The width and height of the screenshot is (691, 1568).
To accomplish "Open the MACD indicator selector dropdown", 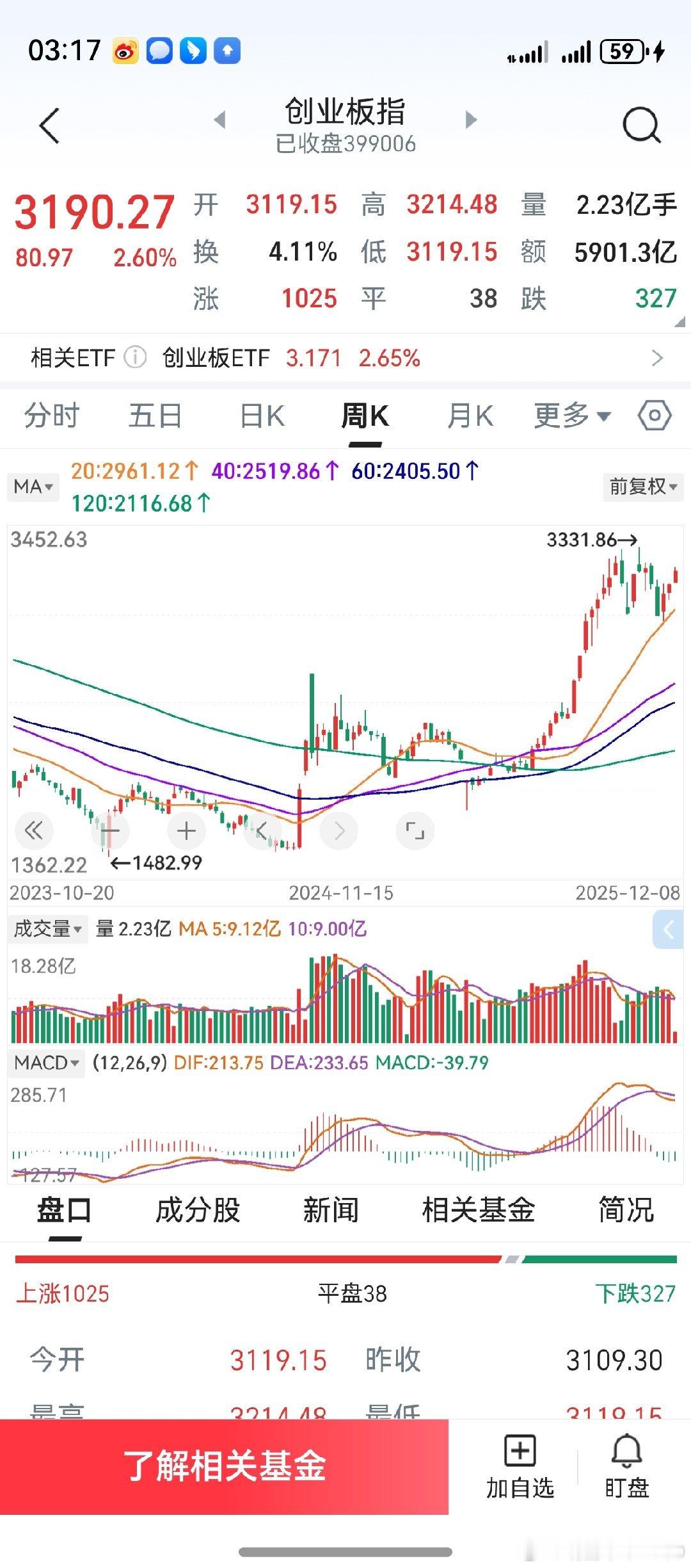I will [47, 1062].
